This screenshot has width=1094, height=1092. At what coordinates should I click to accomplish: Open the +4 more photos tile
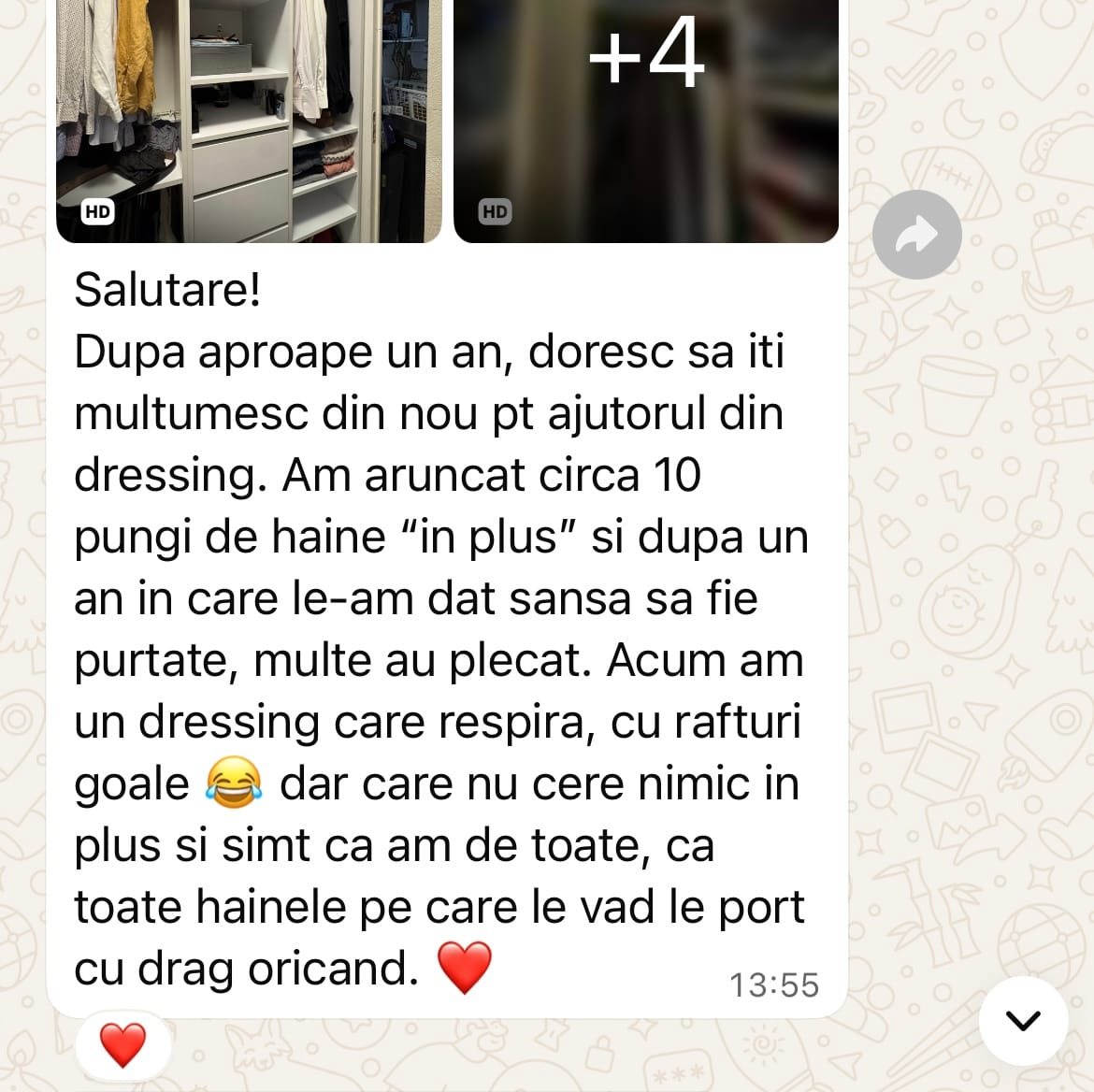coord(645,122)
